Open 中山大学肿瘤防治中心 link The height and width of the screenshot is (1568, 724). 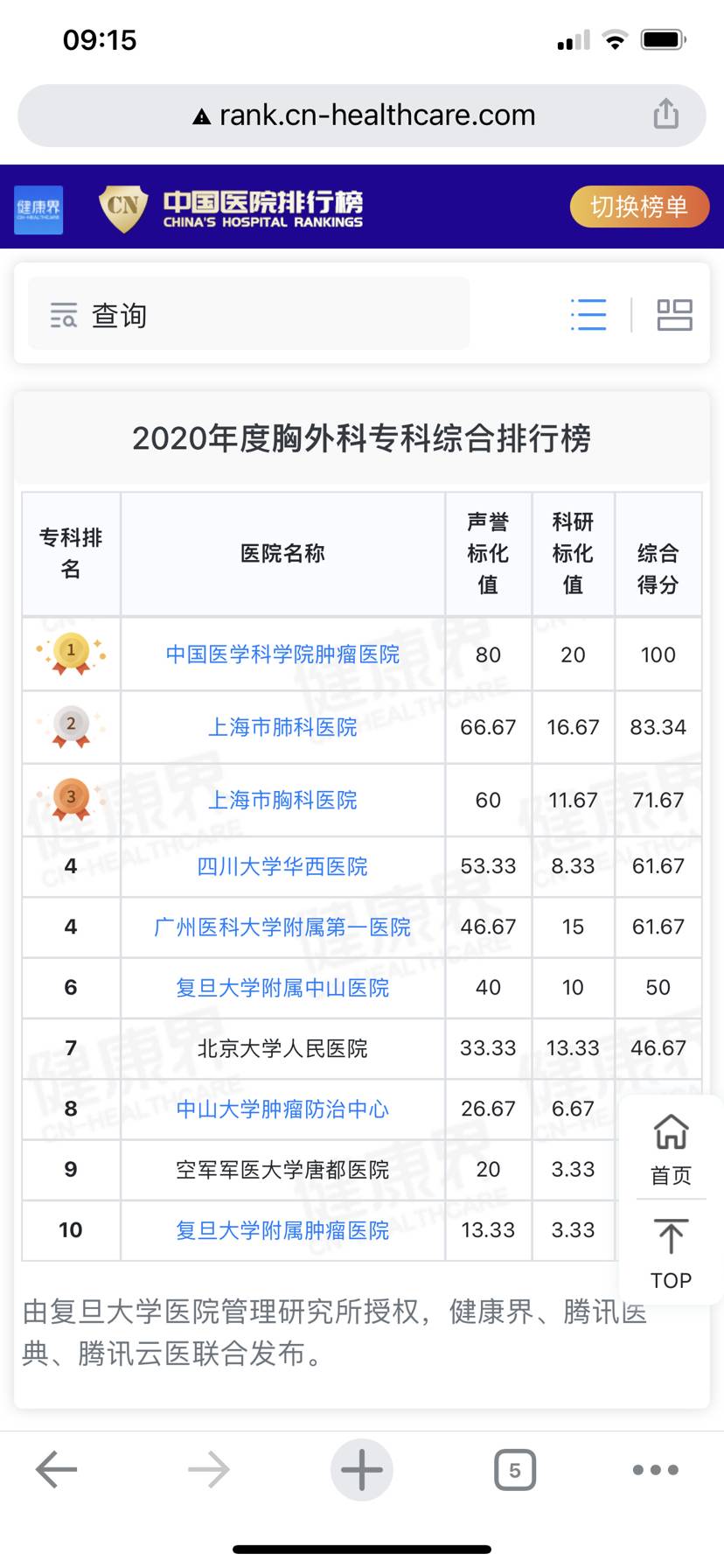coord(282,1109)
